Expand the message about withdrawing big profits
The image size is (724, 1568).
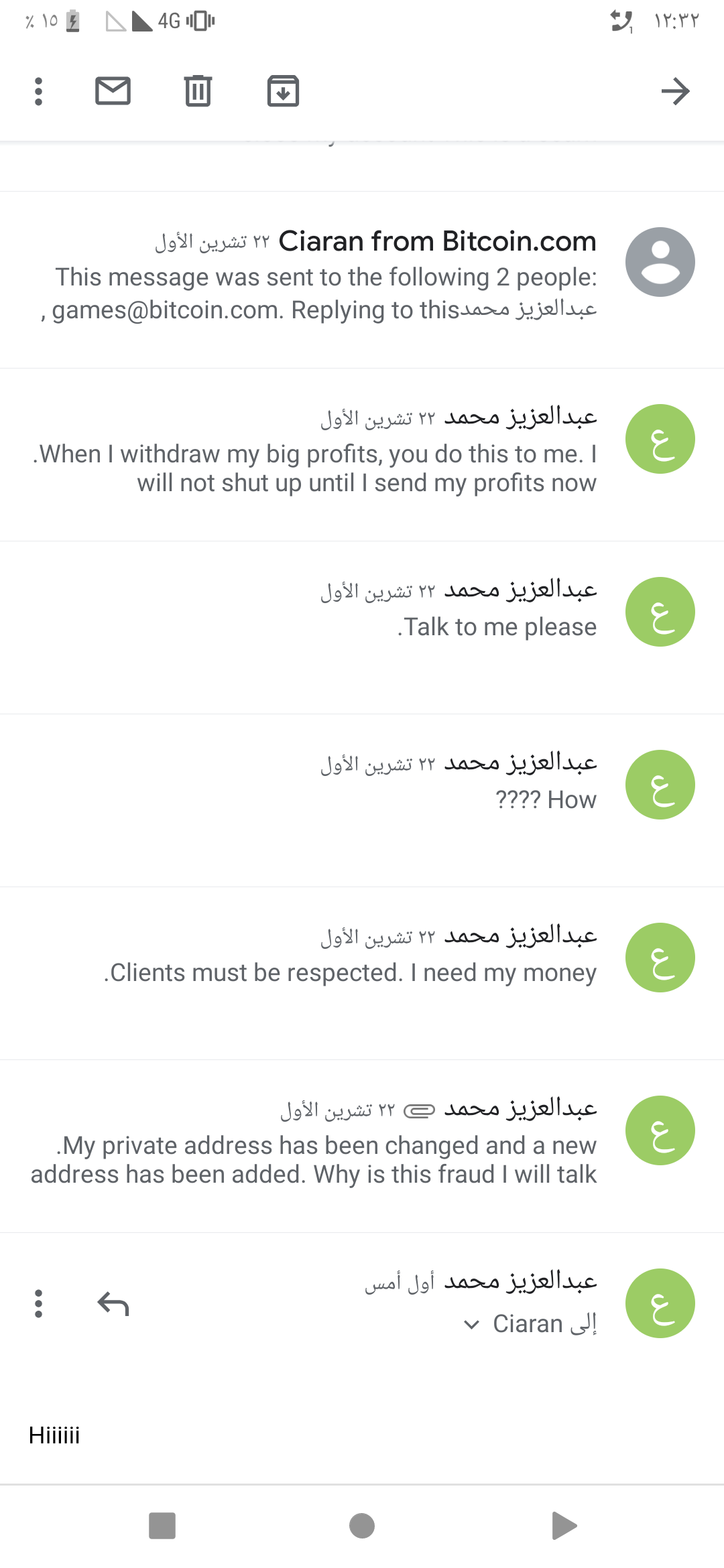[362, 454]
